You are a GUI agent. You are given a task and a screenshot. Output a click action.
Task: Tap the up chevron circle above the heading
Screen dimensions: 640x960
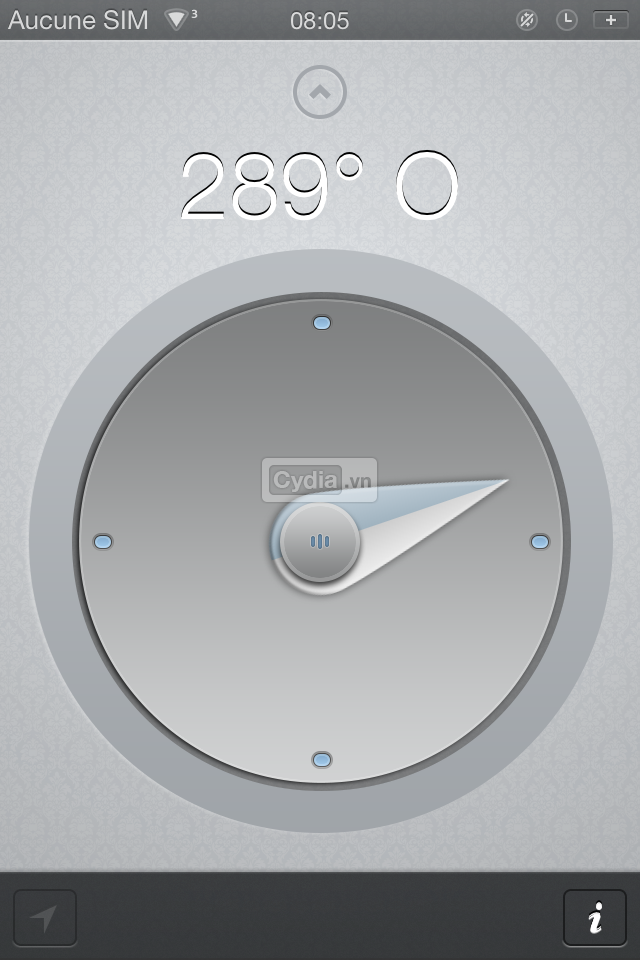(x=320, y=92)
